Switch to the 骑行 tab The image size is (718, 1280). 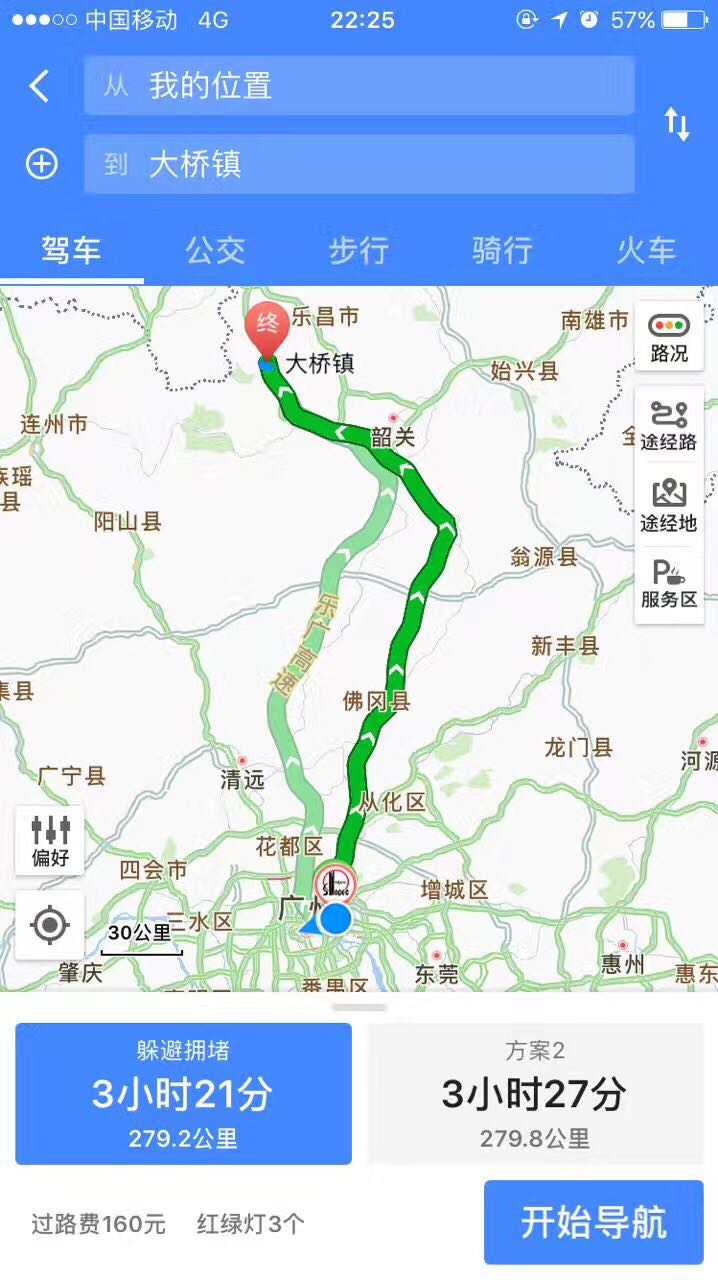(x=502, y=250)
